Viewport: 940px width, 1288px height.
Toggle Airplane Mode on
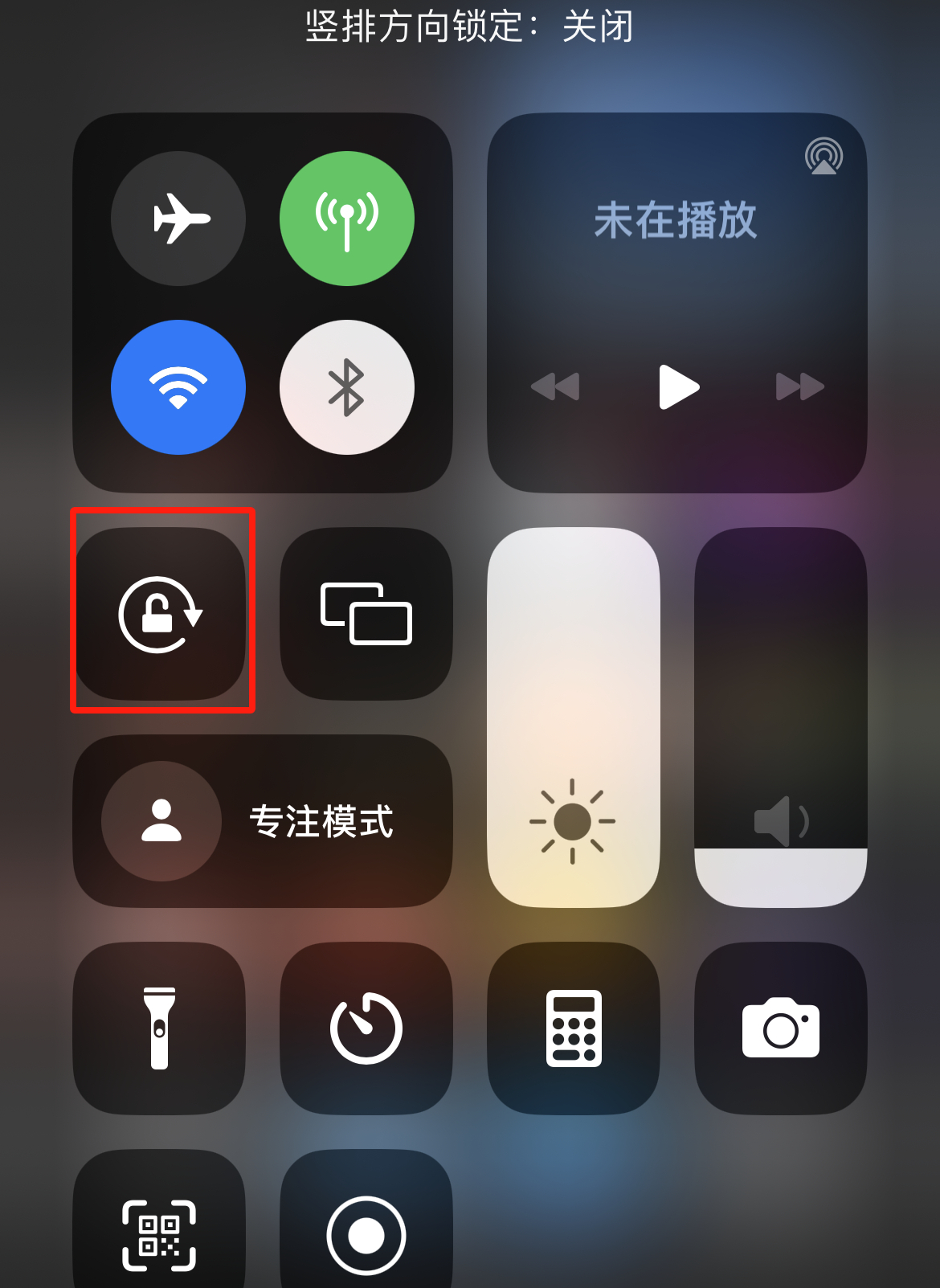178,218
